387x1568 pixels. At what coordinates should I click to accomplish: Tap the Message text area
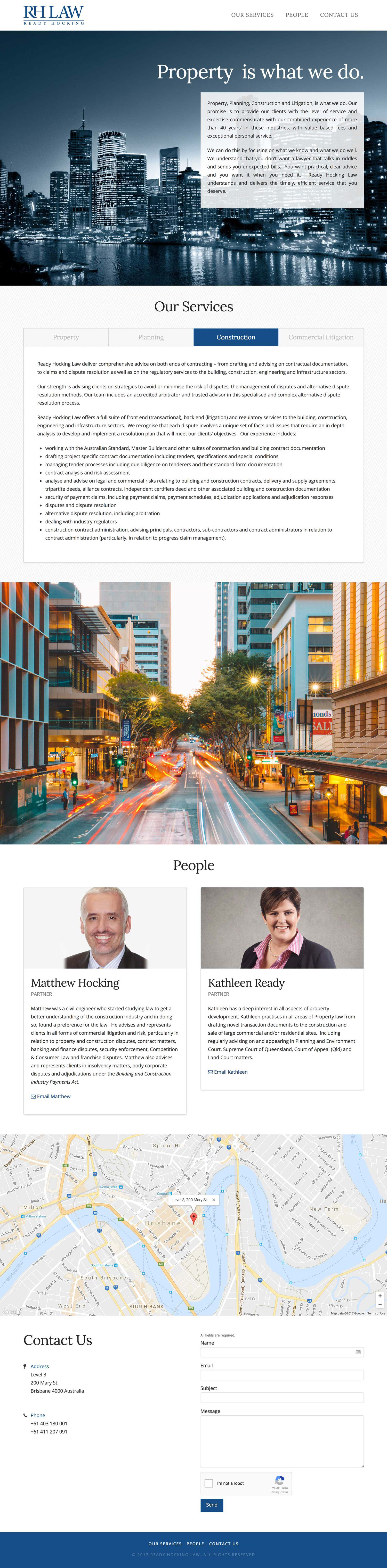pos(281,1441)
